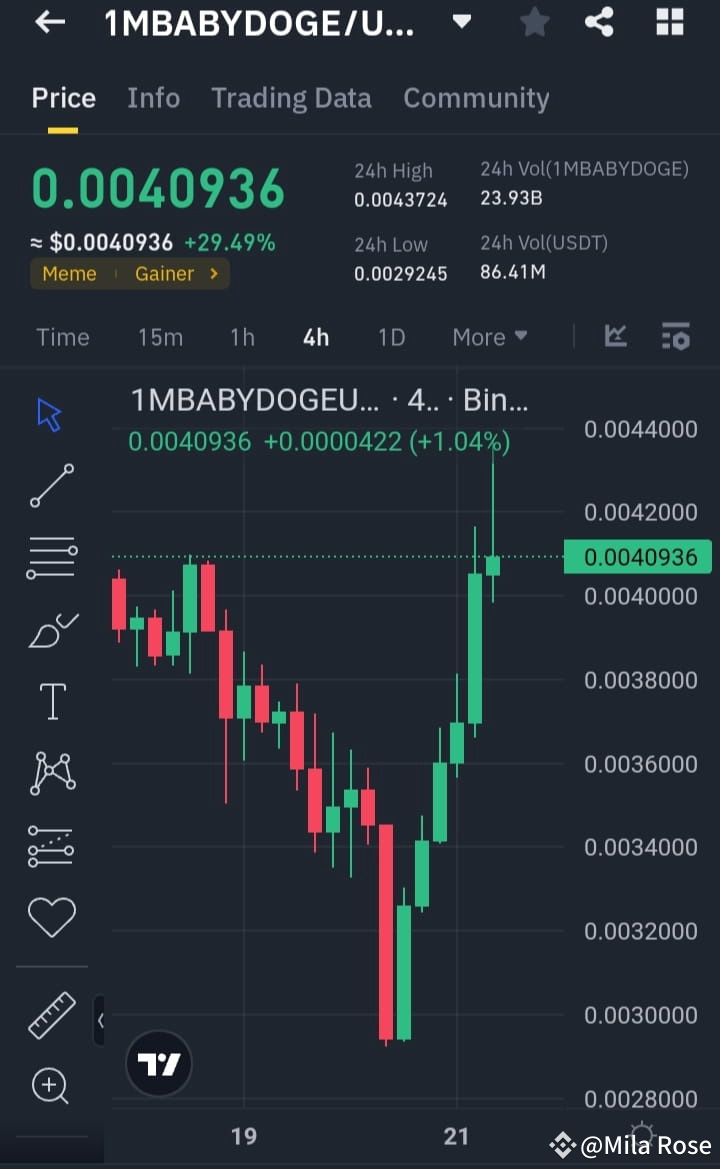The width and height of the screenshot is (720, 1169).
Task: Open the More timeframes dropdown
Action: (489, 337)
